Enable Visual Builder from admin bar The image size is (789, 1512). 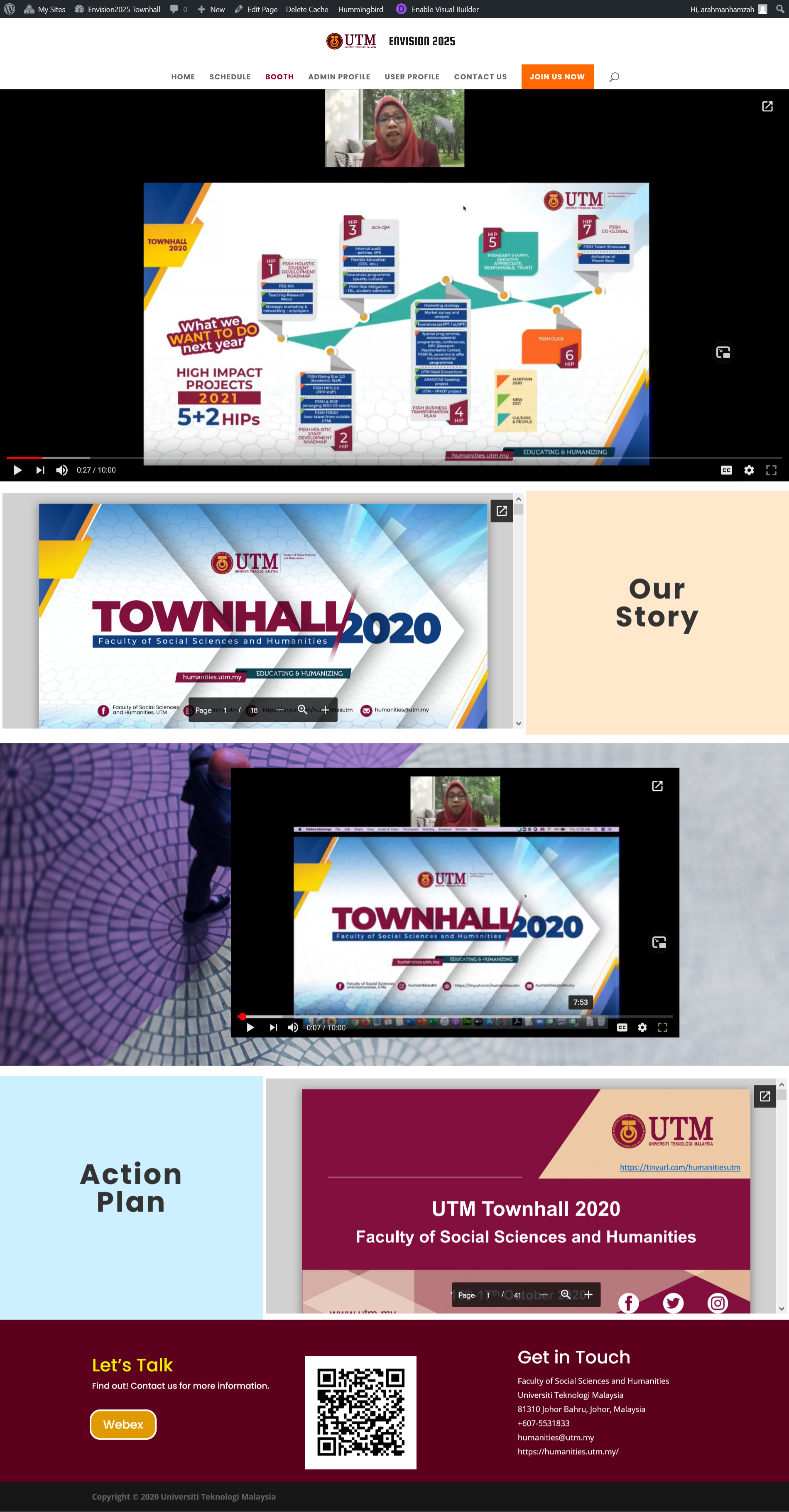438,9
